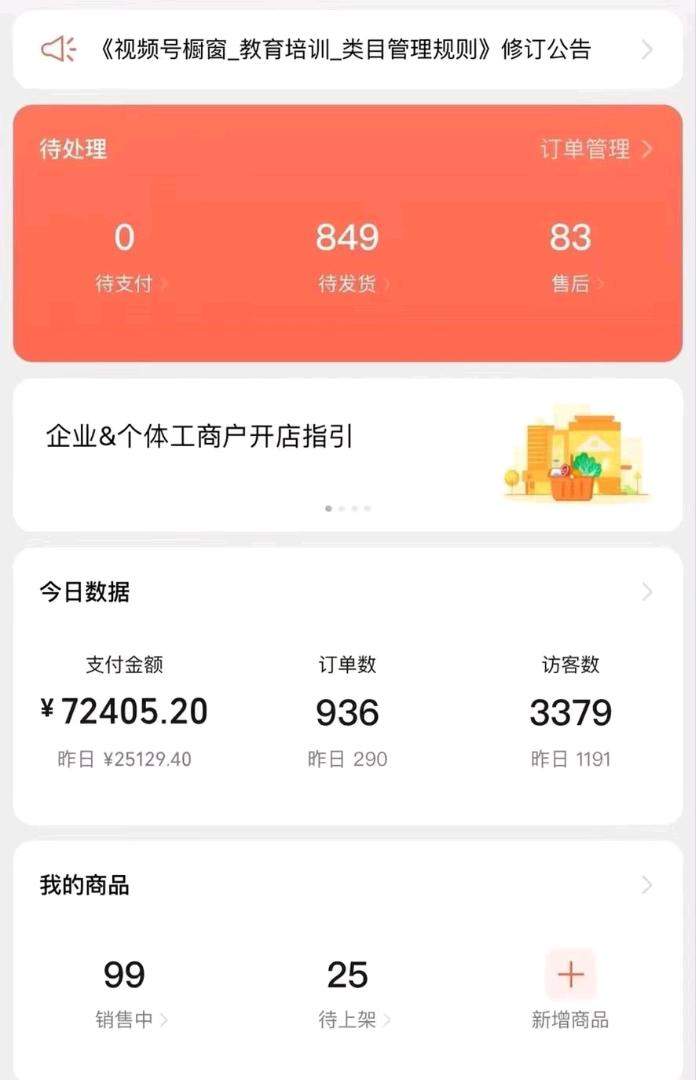
Task: View the 25 待上架 products
Action: click(x=348, y=992)
